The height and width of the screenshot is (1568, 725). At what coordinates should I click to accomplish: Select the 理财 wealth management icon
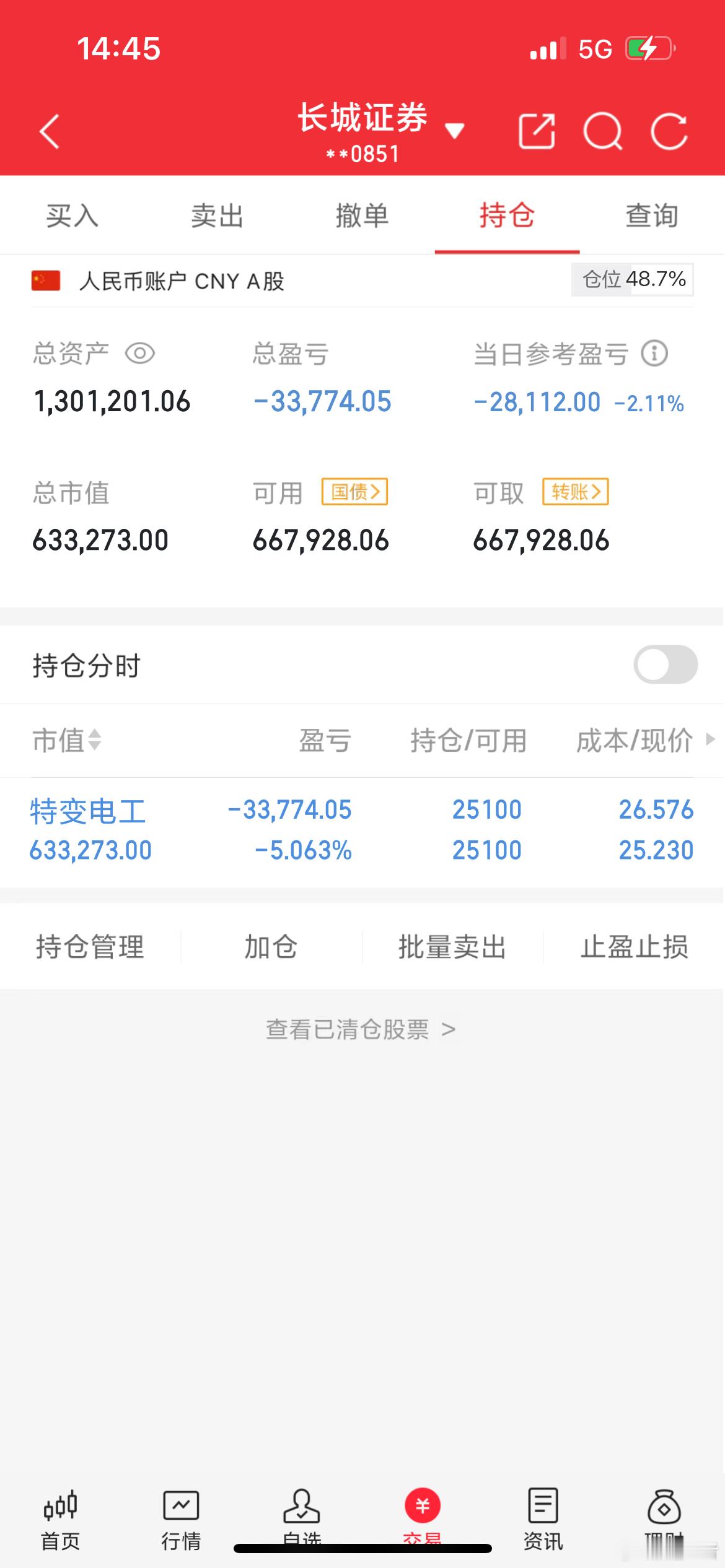[664, 1517]
